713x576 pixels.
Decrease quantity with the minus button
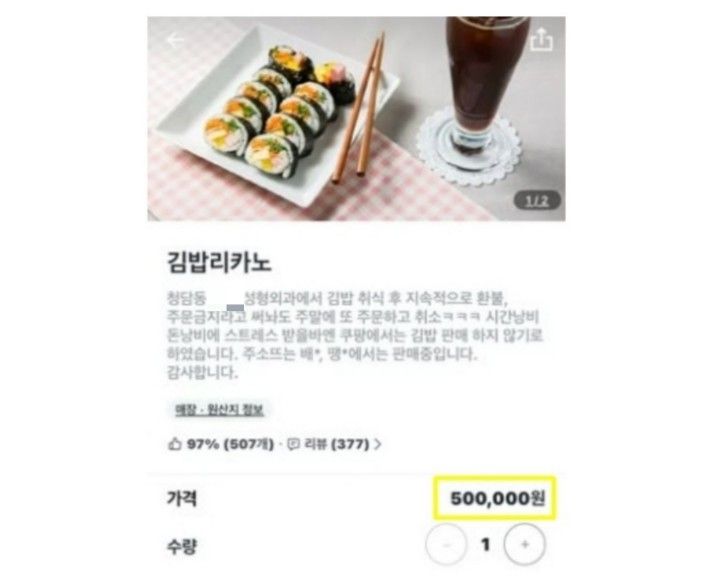coord(445,546)
